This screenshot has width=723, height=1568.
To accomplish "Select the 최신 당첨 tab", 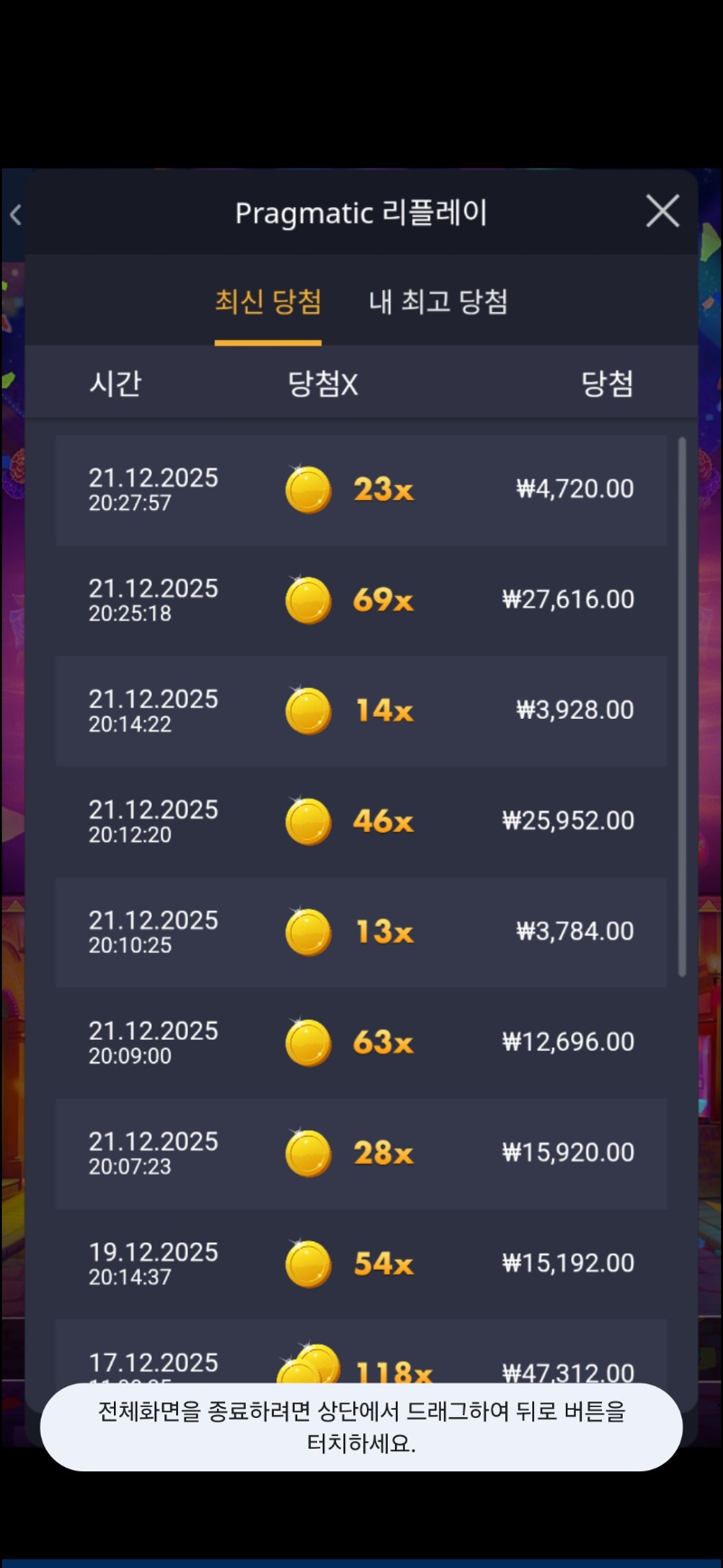I will 268,301.
